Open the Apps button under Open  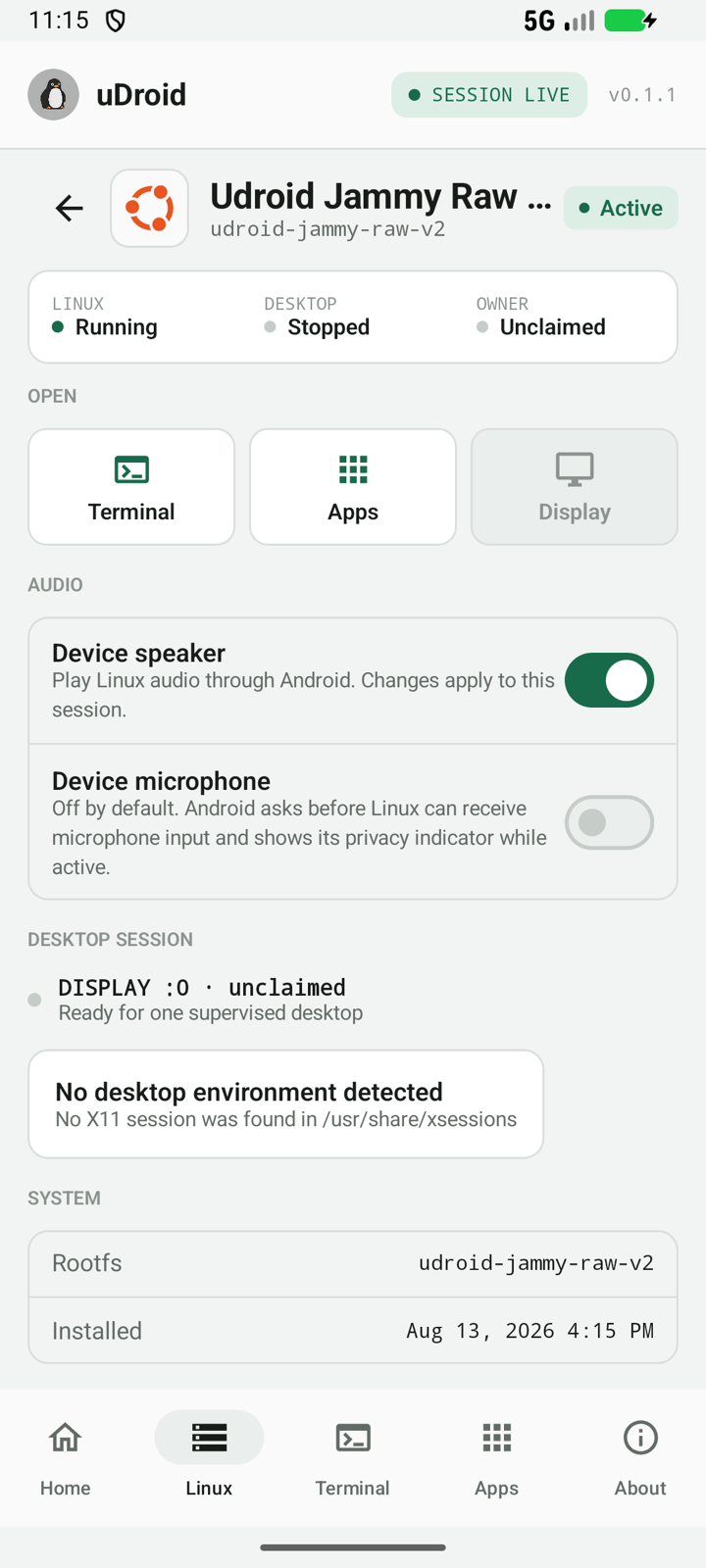tap(353, 487)
